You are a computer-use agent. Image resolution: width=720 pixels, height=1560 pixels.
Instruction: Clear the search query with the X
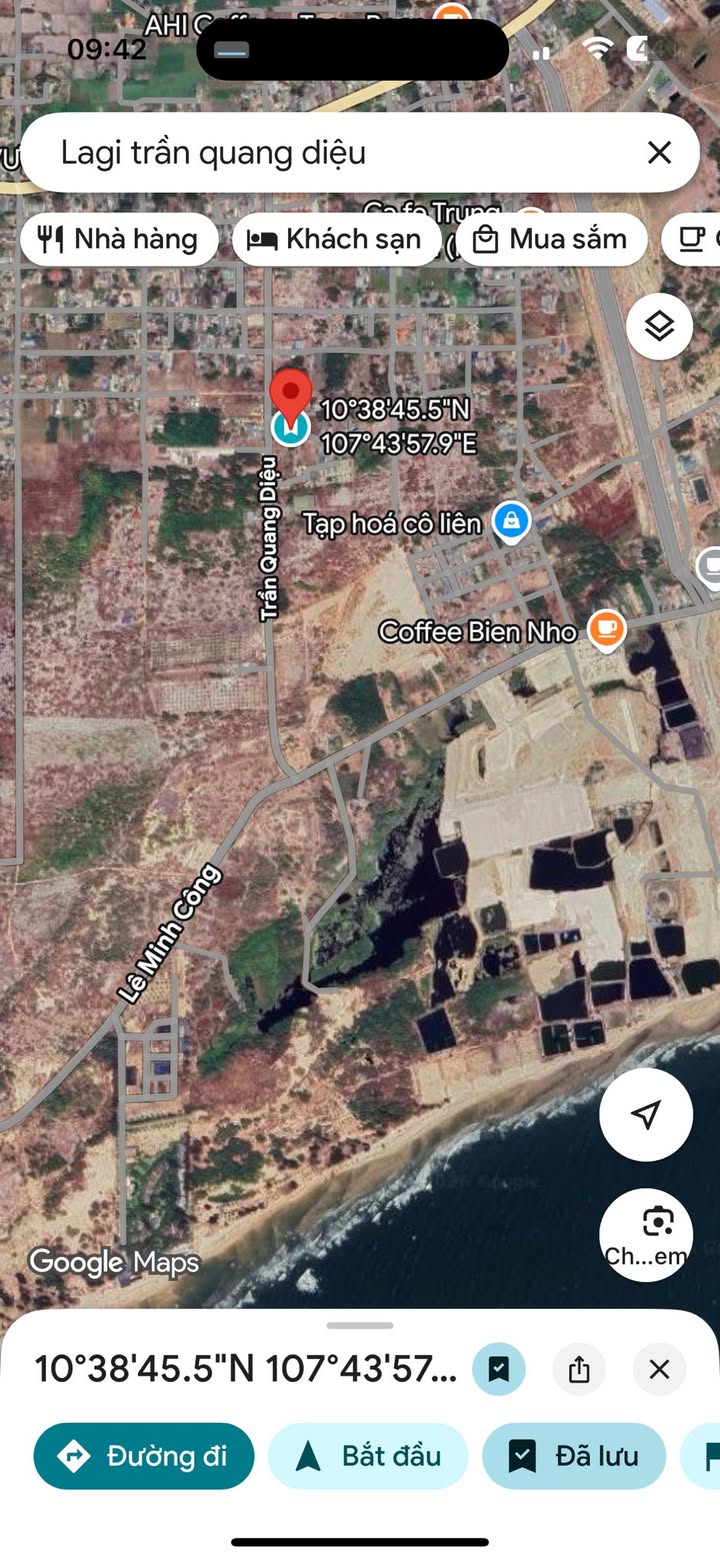659,152
